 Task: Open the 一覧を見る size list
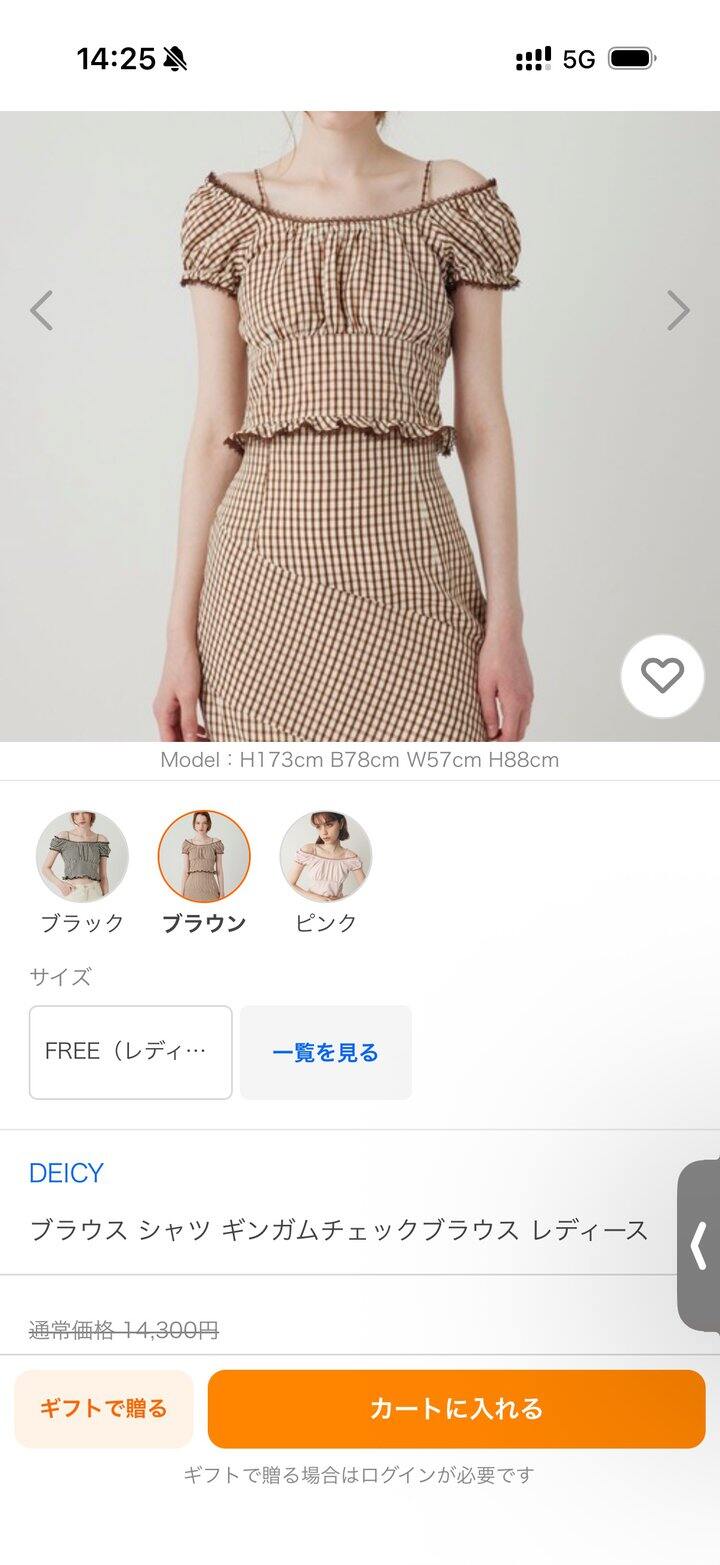325,1052
